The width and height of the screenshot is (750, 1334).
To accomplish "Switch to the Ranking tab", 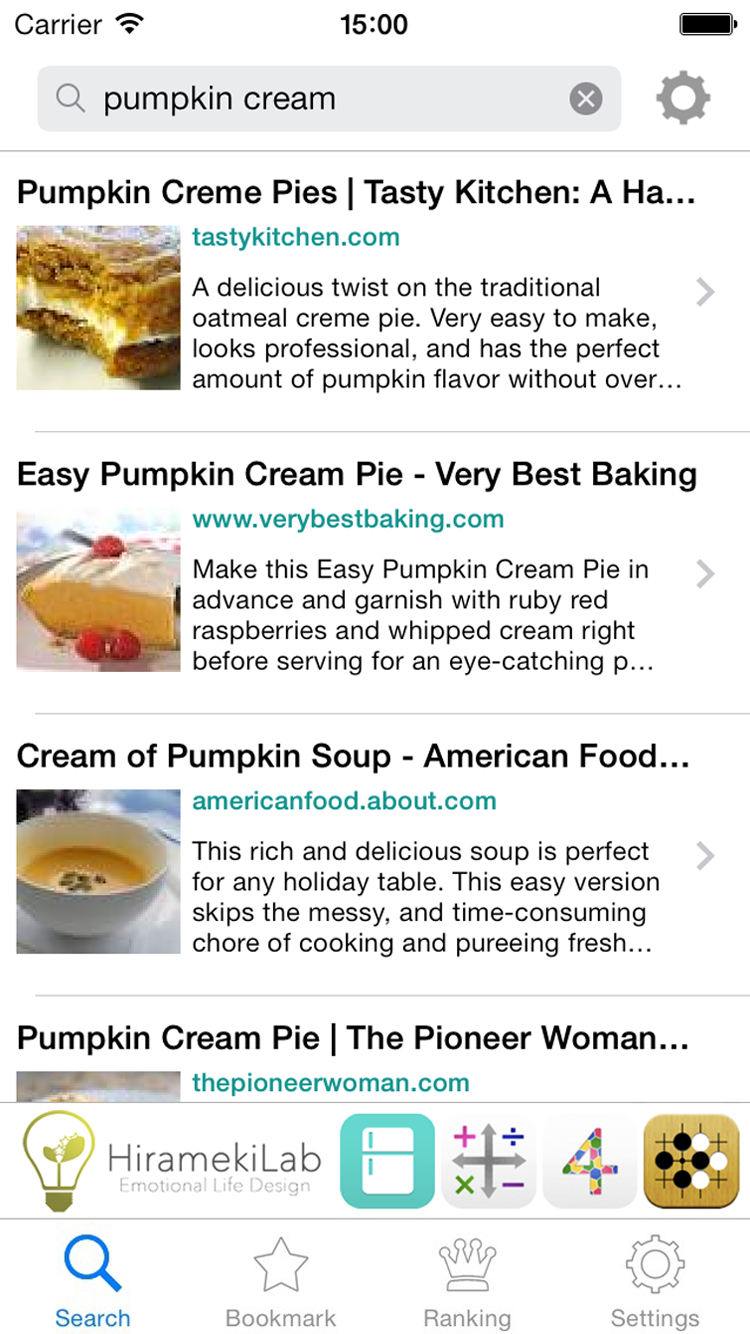I will [x=467, y=1280].
